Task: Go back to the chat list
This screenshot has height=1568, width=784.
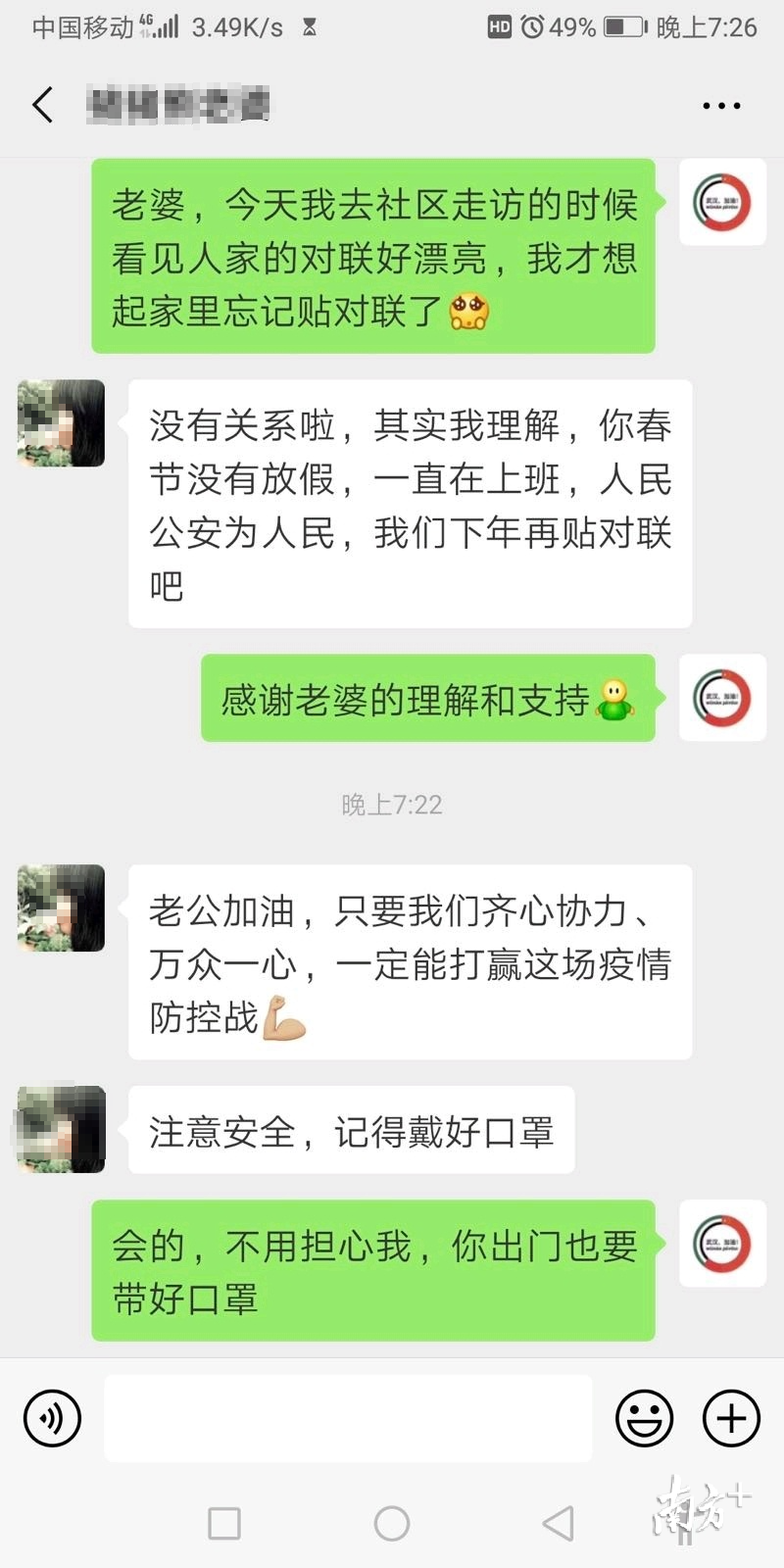Action: [42, 105]
